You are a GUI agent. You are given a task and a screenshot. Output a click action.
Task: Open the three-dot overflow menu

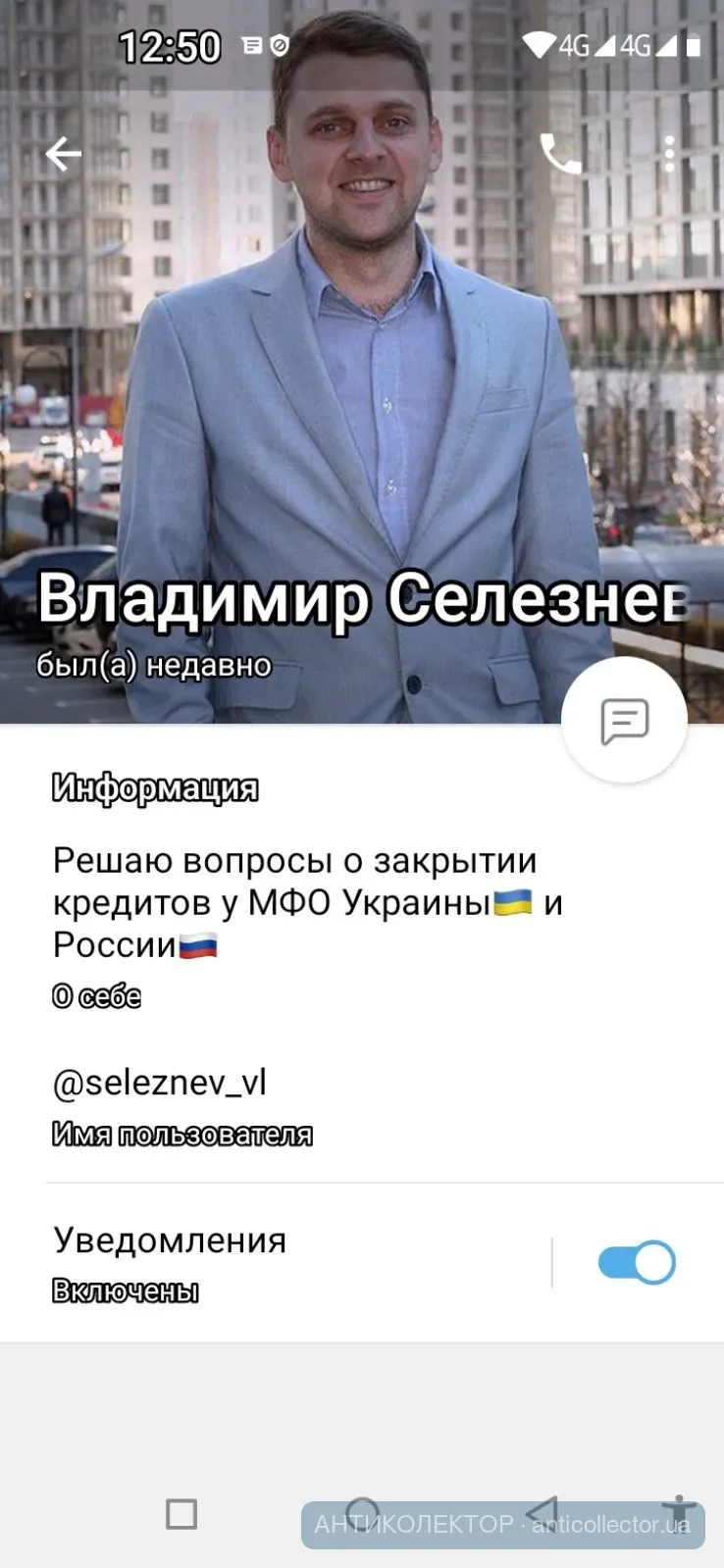(670, 154)
